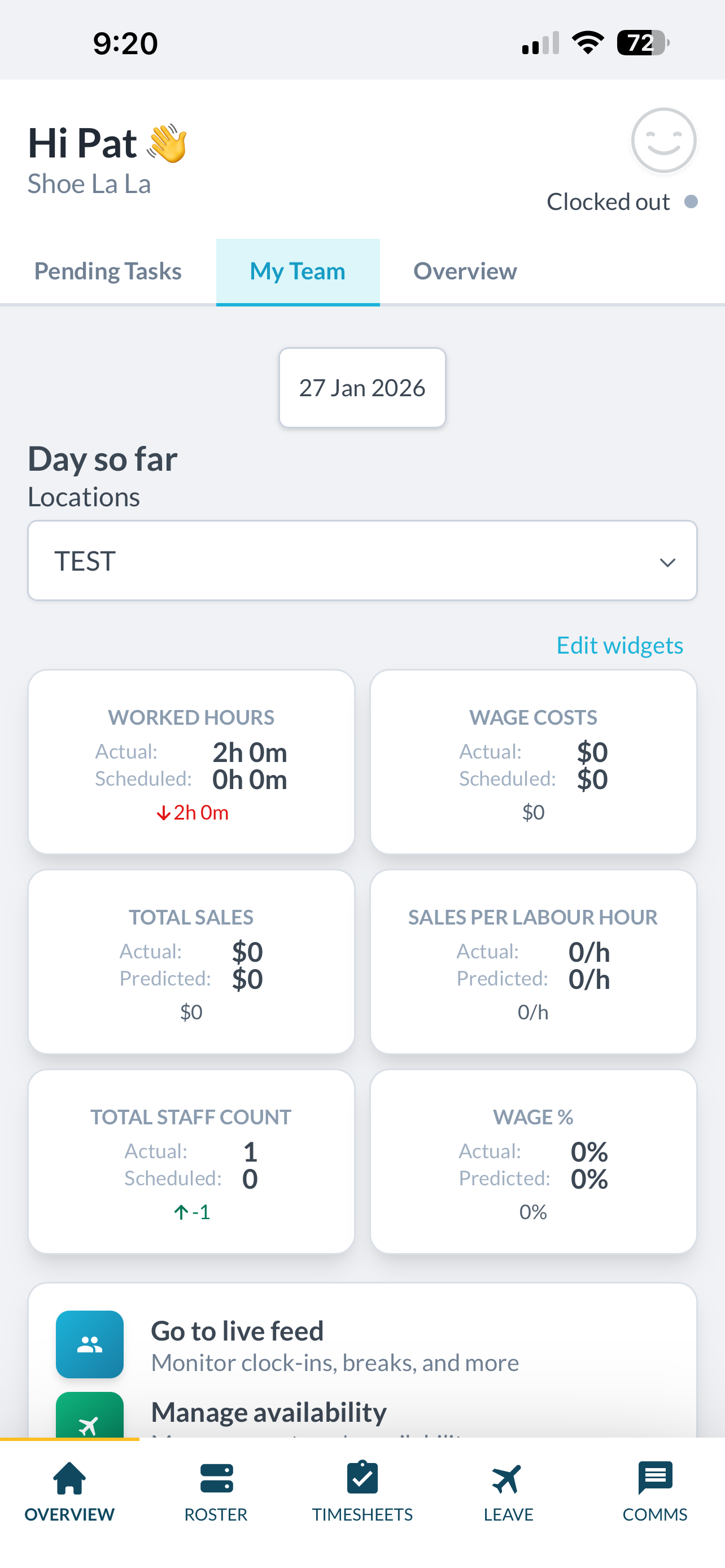Select the My Team tab
The height and width of the screenshot is (1568, 725).
click(297, 271)
